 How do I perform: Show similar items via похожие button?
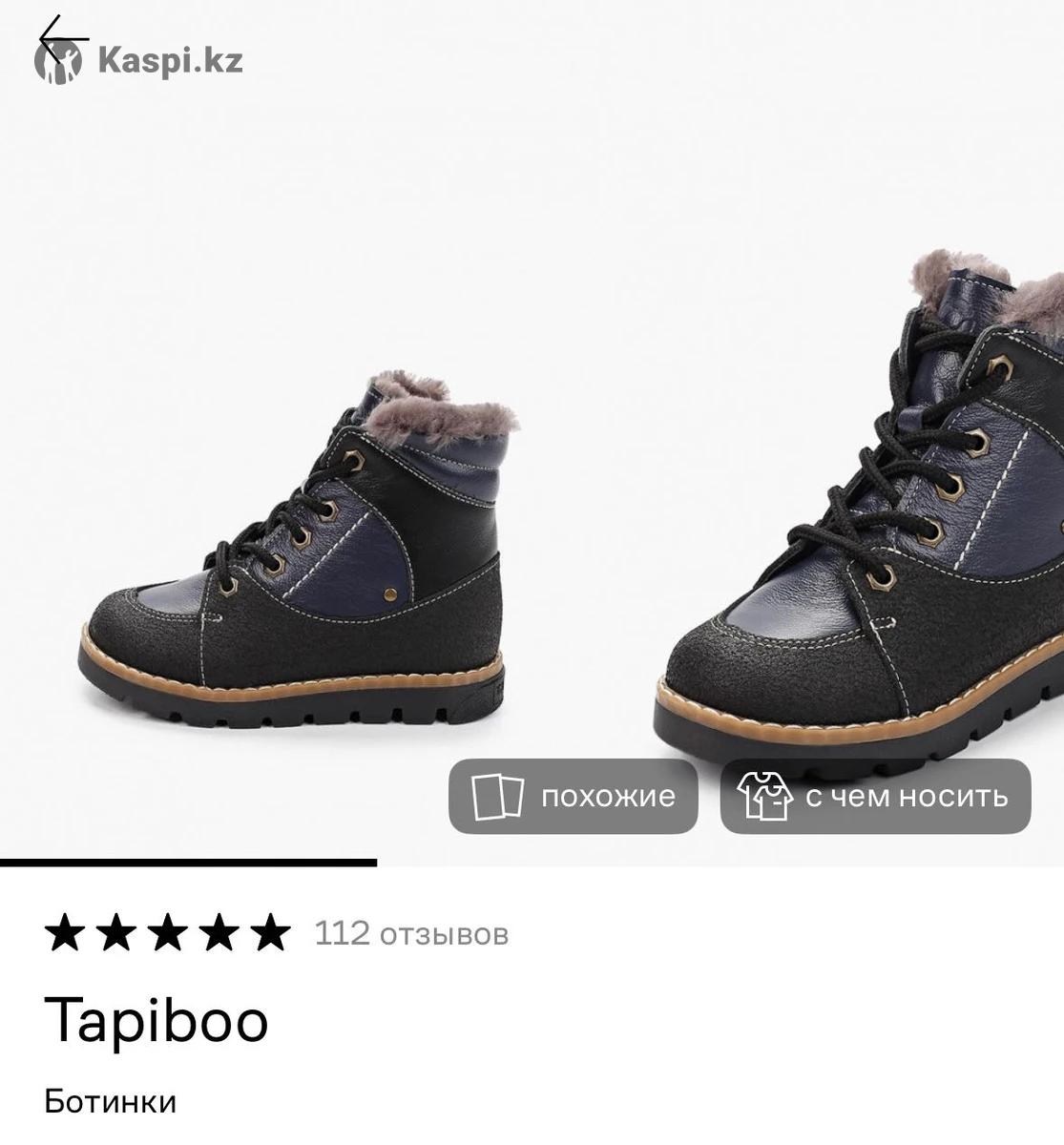tap(574, 797)
